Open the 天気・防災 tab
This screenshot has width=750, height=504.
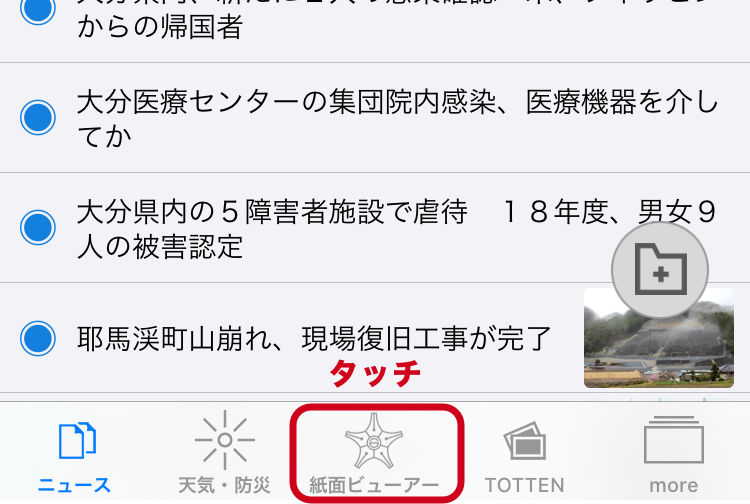(224, 453)
